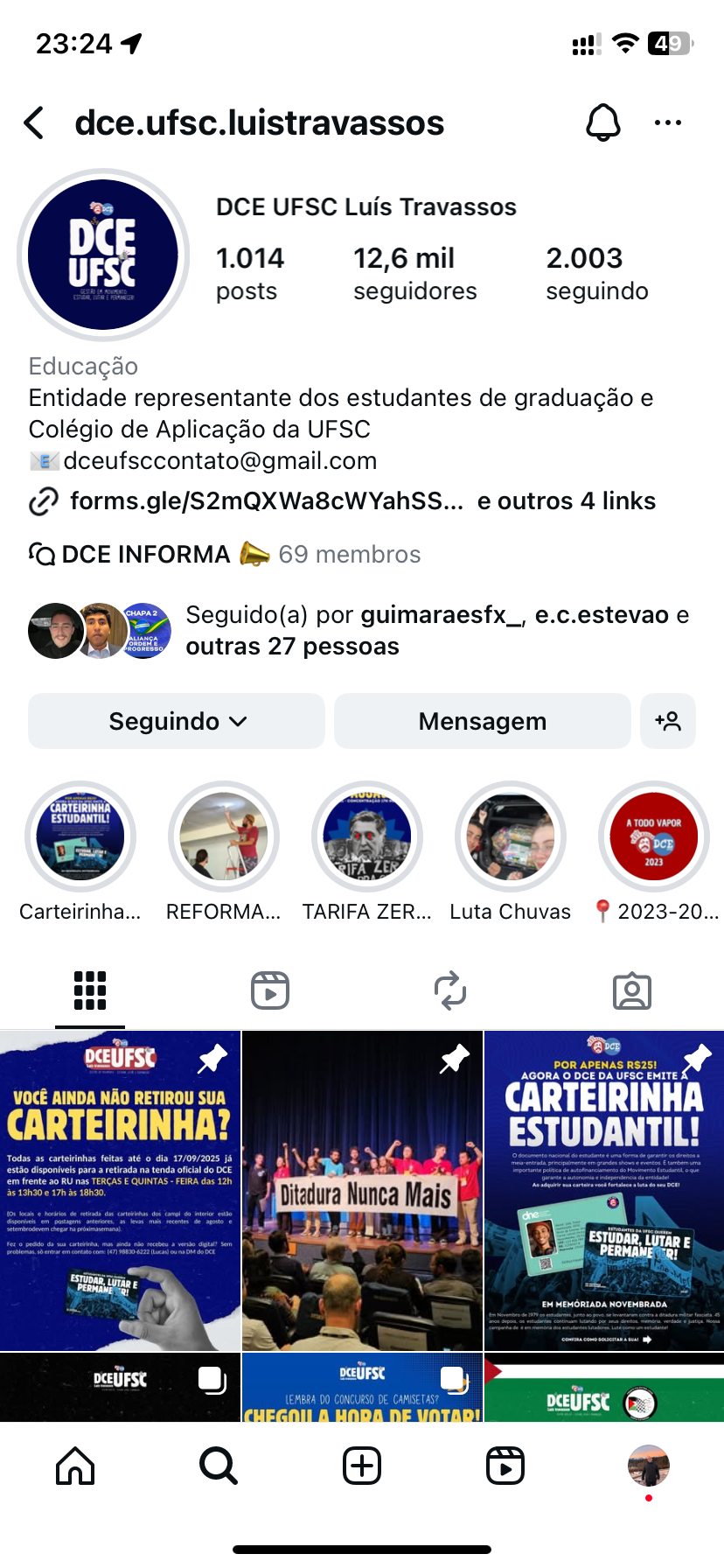Expand the Seguindo dropdown button
The image size is (724, 1568).
coord(177,721)
